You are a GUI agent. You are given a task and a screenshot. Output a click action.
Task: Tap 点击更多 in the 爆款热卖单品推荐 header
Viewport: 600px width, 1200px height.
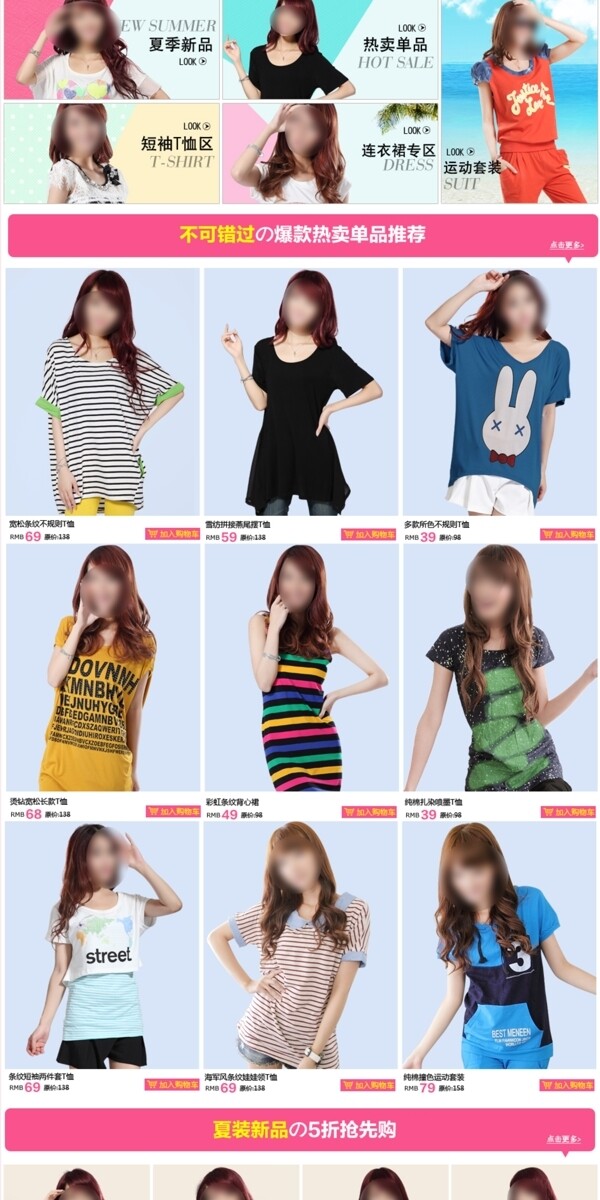point(566,245)
